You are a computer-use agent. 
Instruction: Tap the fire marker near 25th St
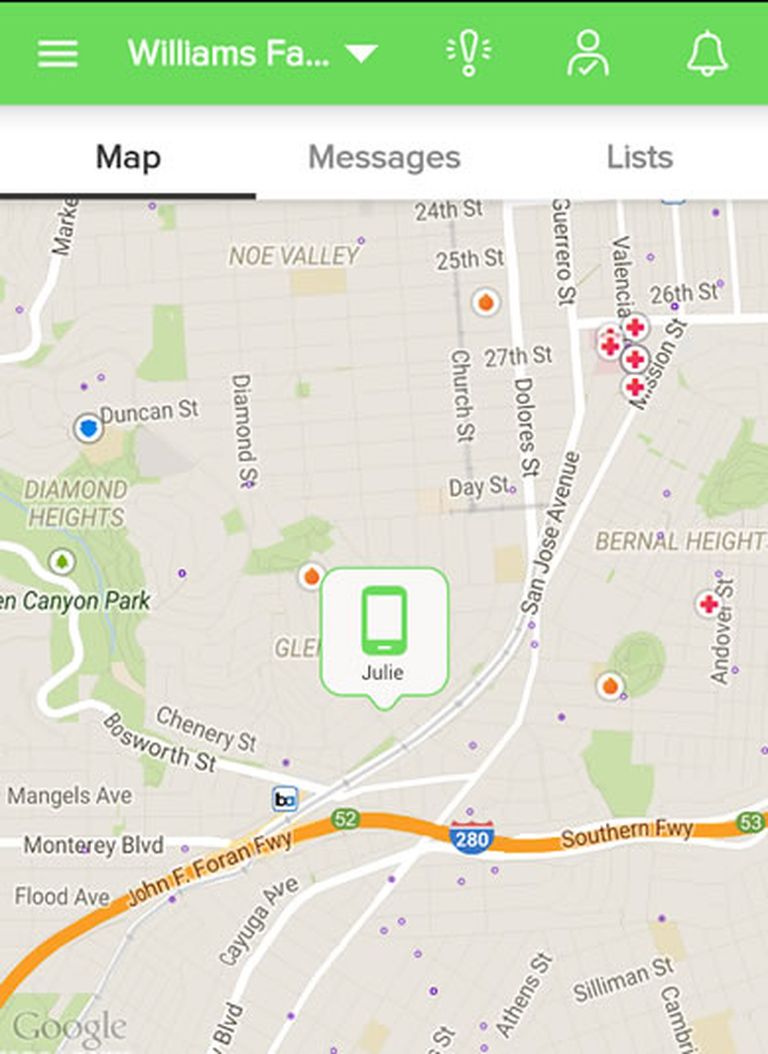(485, 301)
